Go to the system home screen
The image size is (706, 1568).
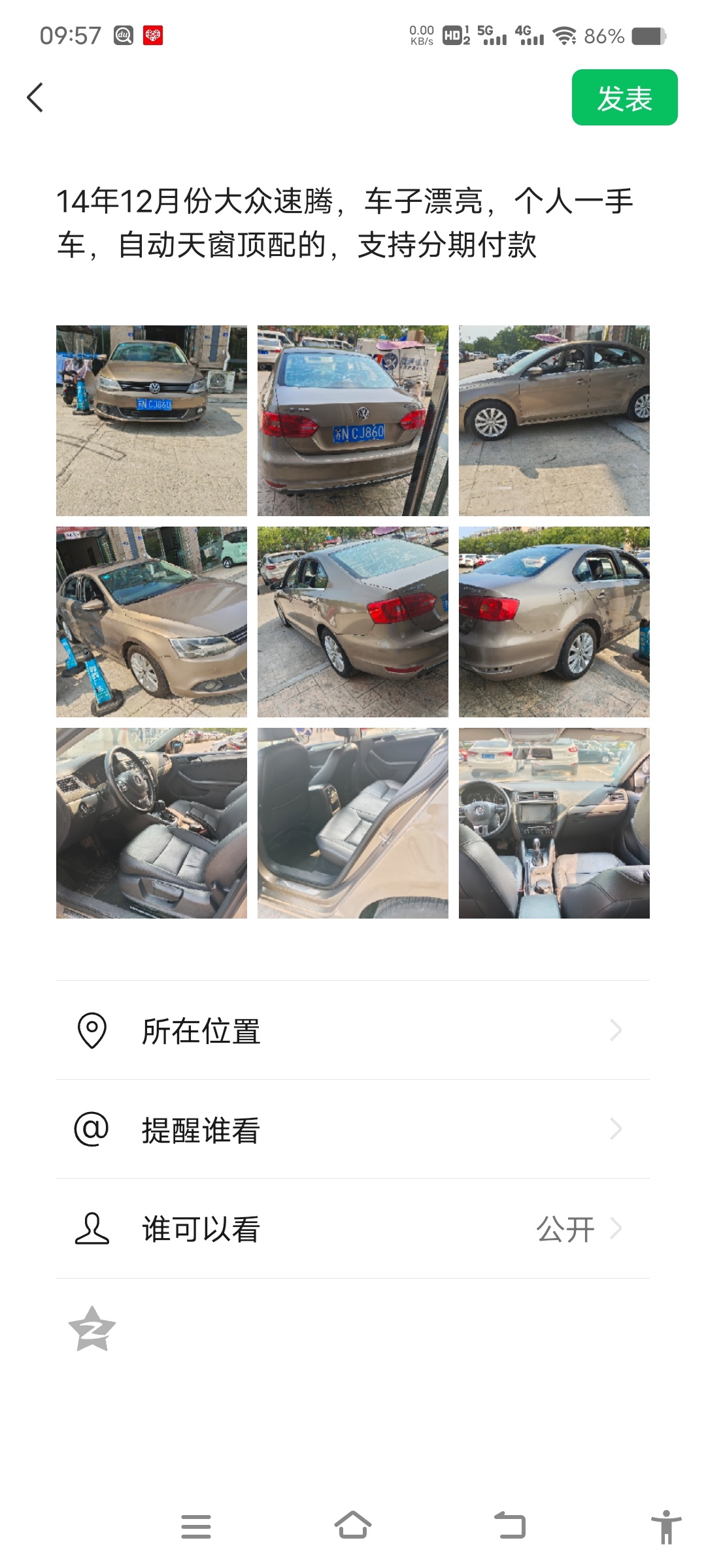(x=353, y=1526)
